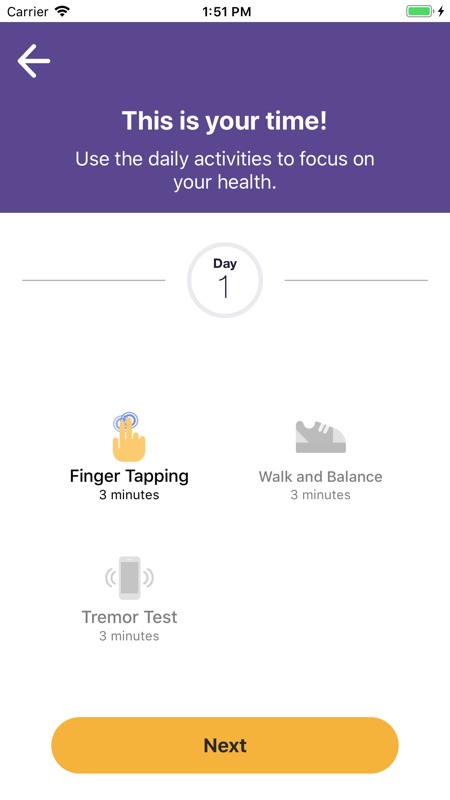
Task: Open the Walk and Balance activity
Action: coord(320,460)
